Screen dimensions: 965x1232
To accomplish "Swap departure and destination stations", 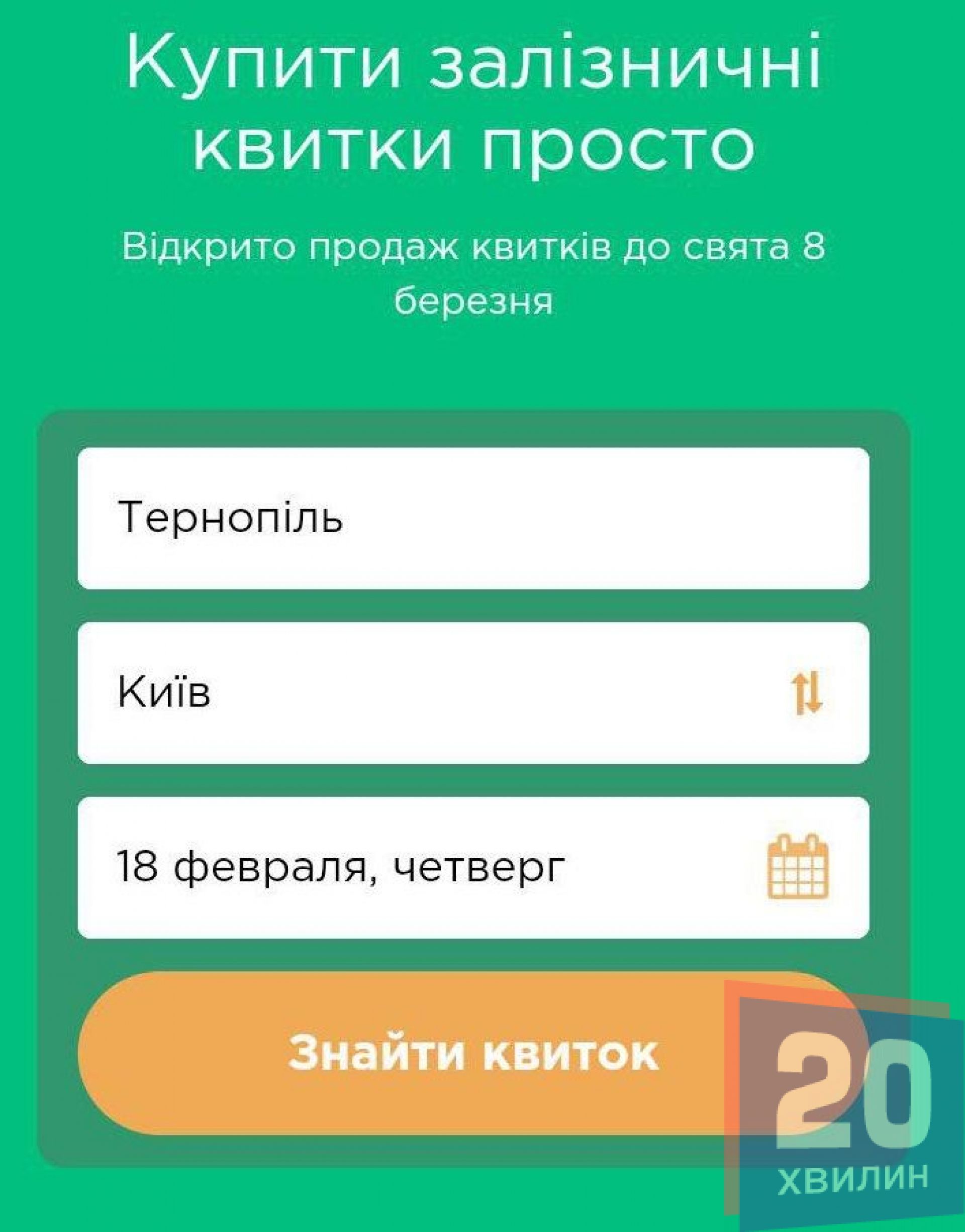I will click(806, 692).
